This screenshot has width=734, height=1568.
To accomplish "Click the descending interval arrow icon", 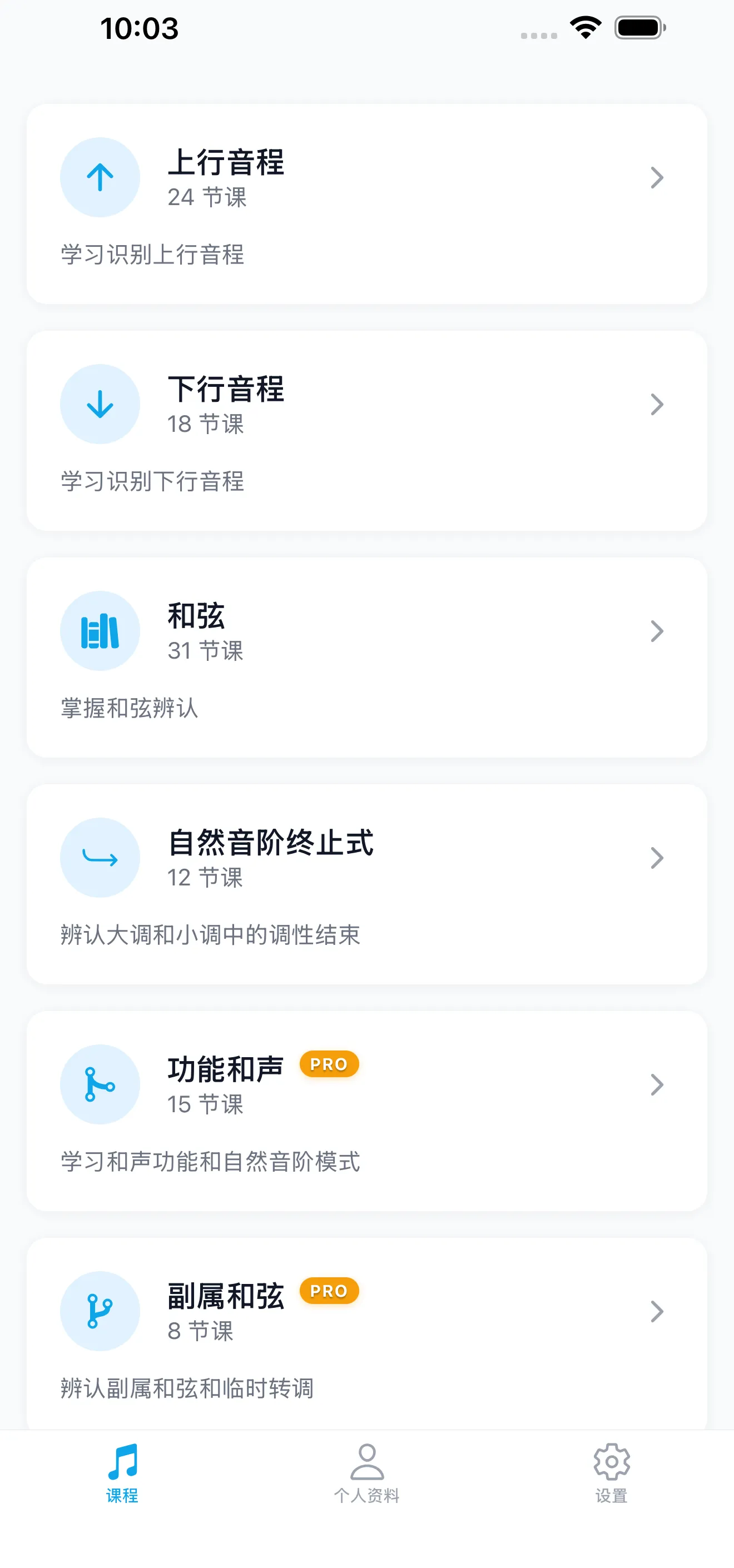I will point(100,404).
